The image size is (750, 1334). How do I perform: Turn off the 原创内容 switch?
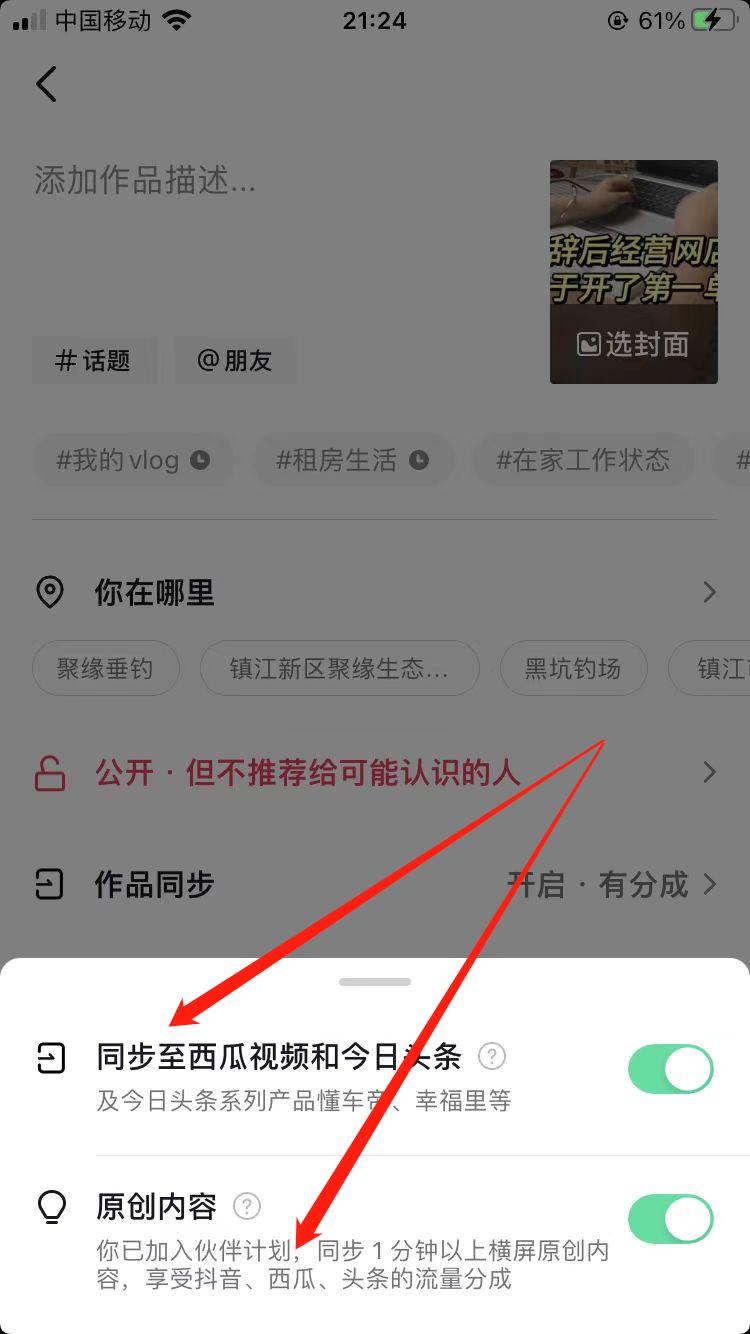coord(670,1219)
